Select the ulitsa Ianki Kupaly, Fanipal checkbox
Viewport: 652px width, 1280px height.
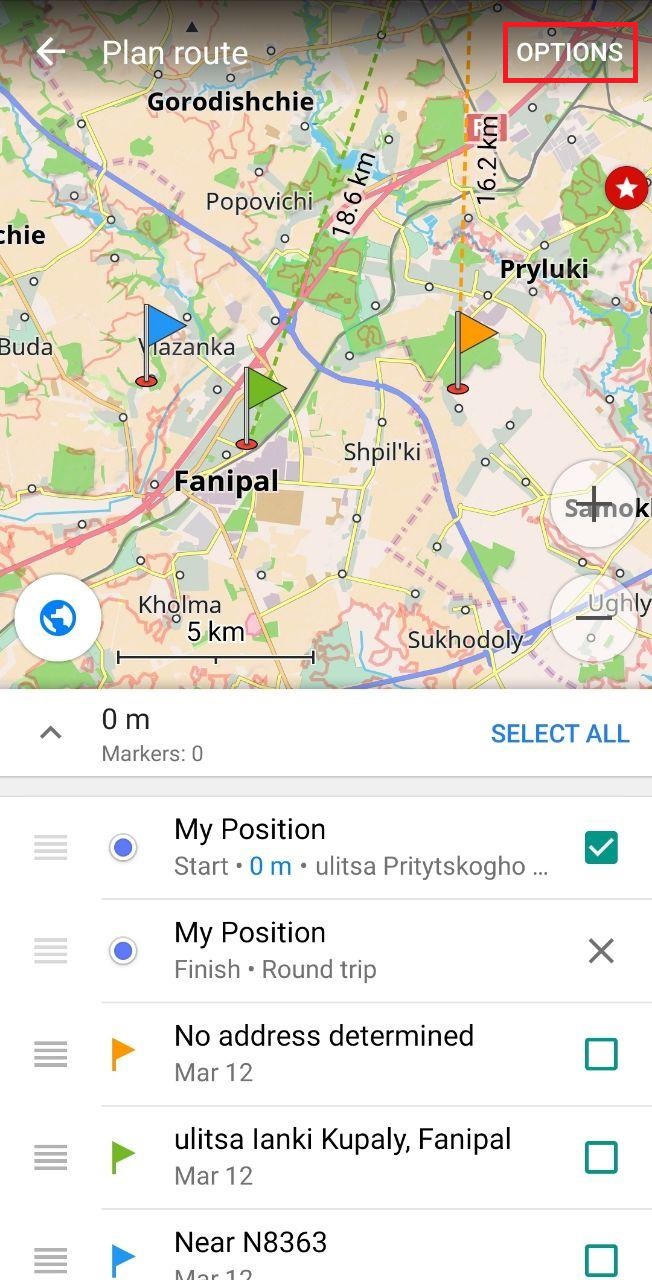(601, 1157)
